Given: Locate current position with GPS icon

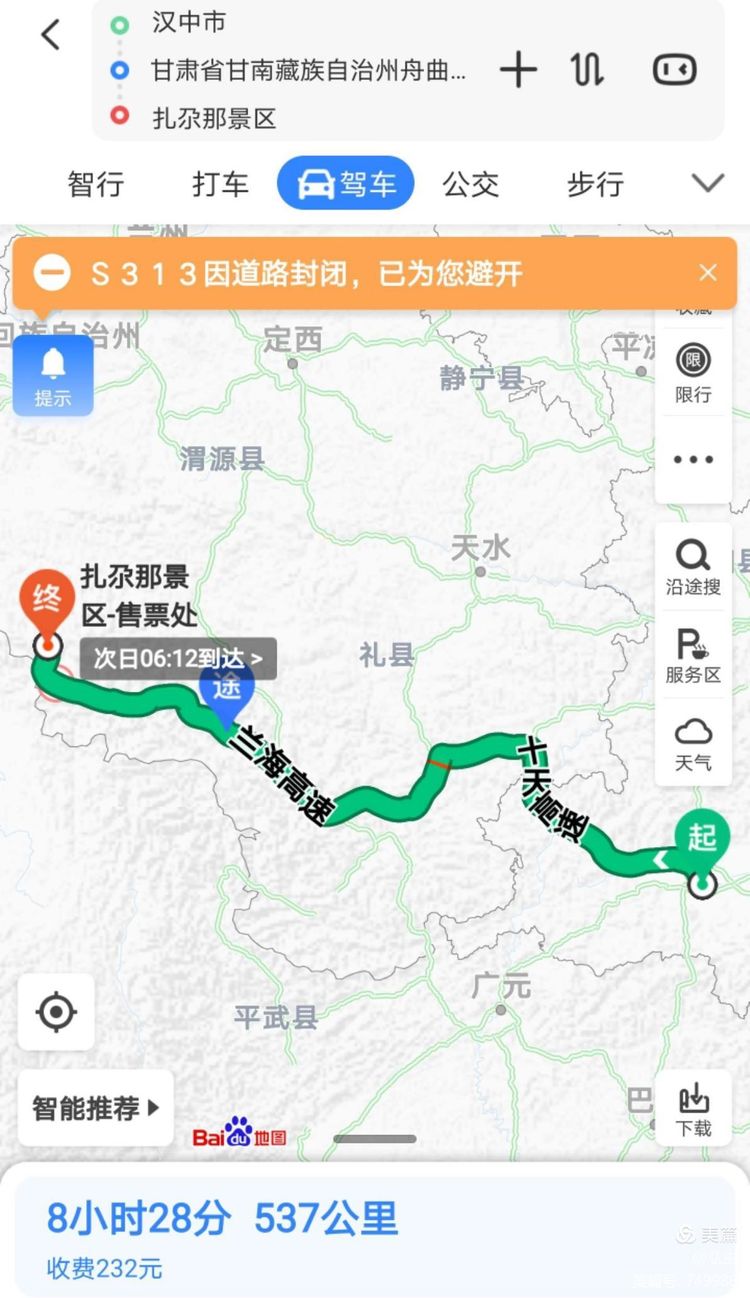Looking at the screenshot, I should 56,1012.
